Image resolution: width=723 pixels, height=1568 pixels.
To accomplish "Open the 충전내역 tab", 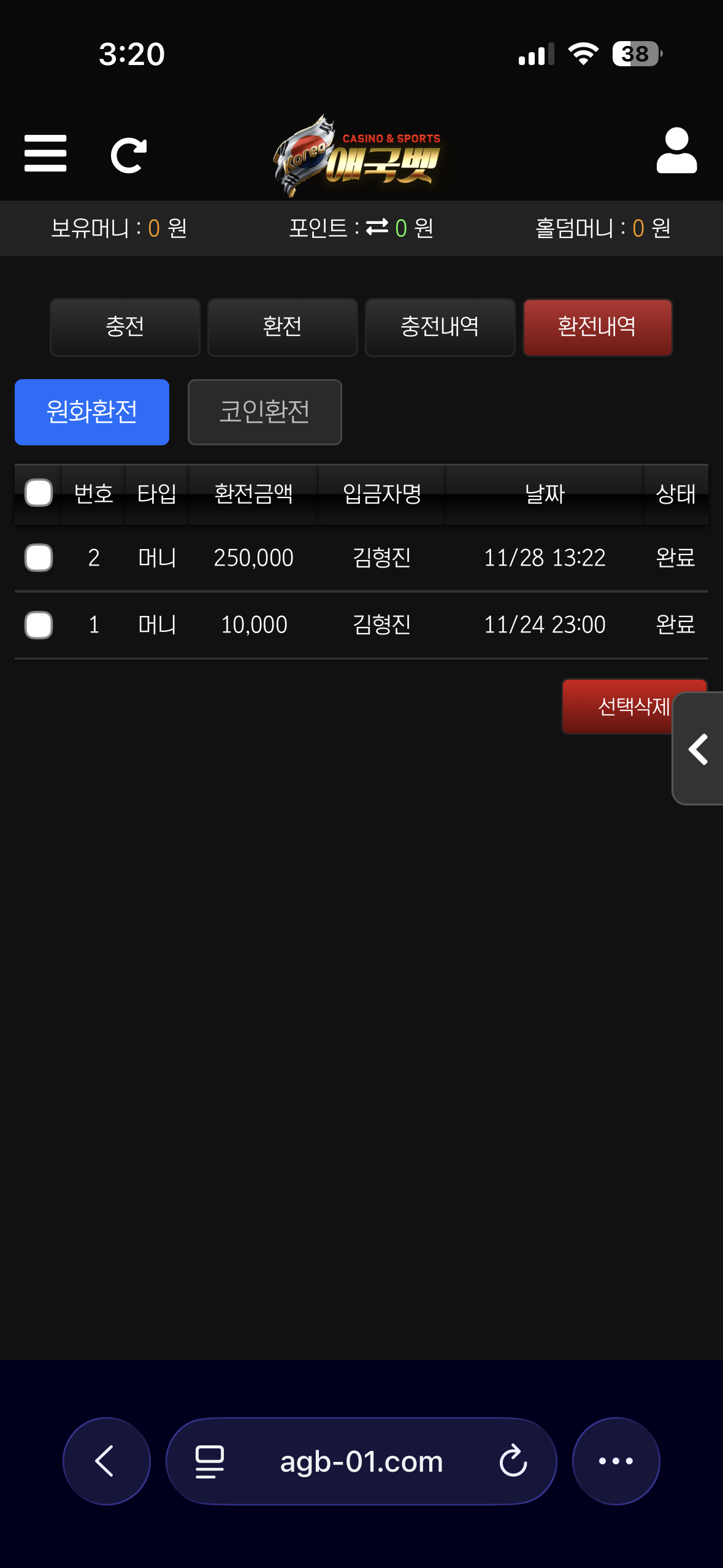I will coord(440,327).
